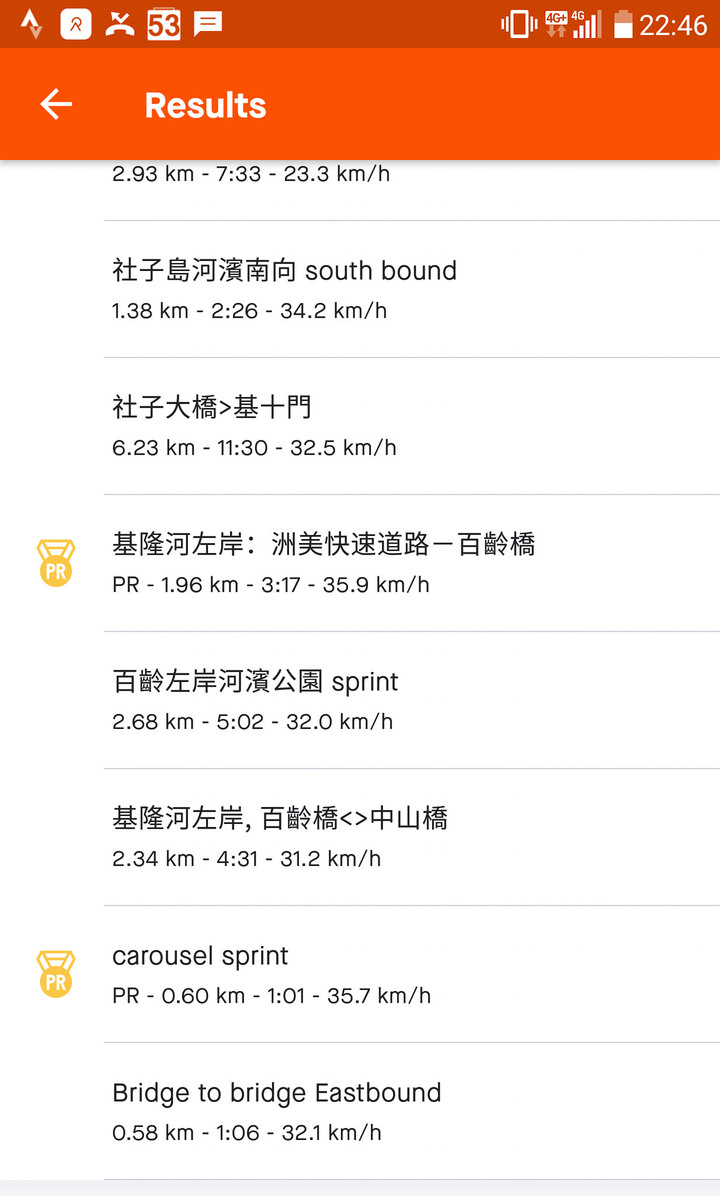This screenshot has height=1196, width=720.
Task: View Bridge to bridge Eastbound segment
Action: point(360,1111)
